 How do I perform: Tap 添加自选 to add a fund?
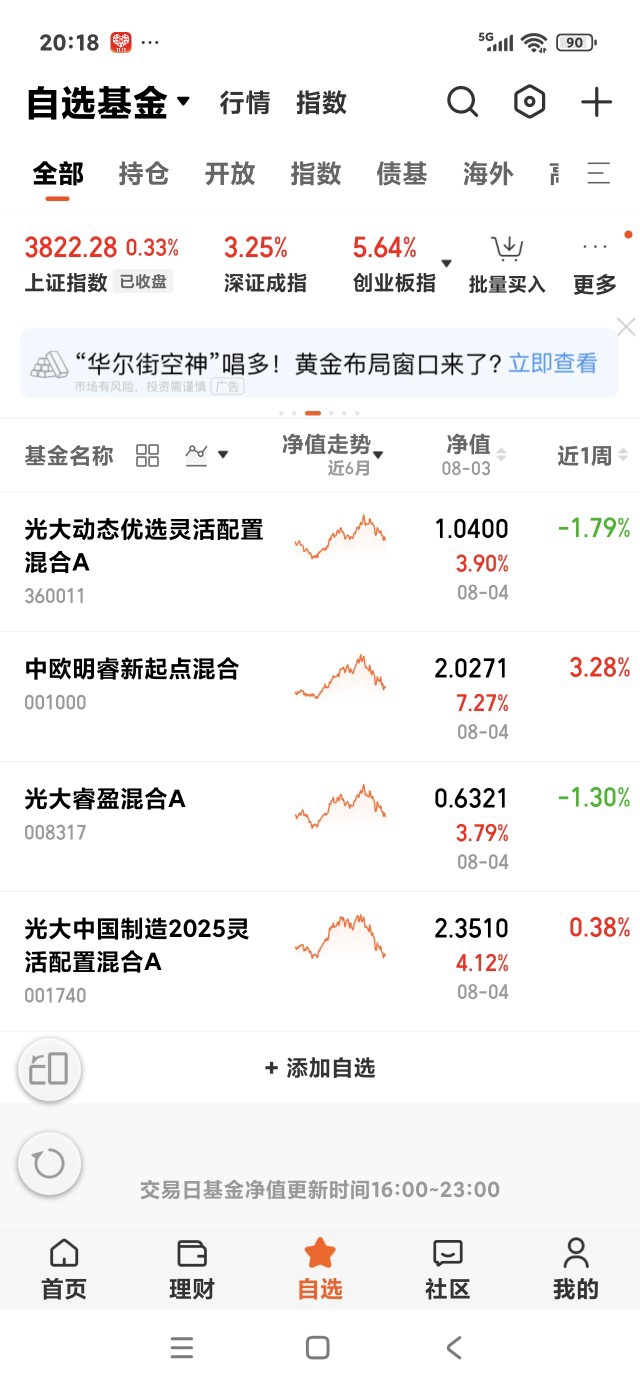coord(320,1068)
